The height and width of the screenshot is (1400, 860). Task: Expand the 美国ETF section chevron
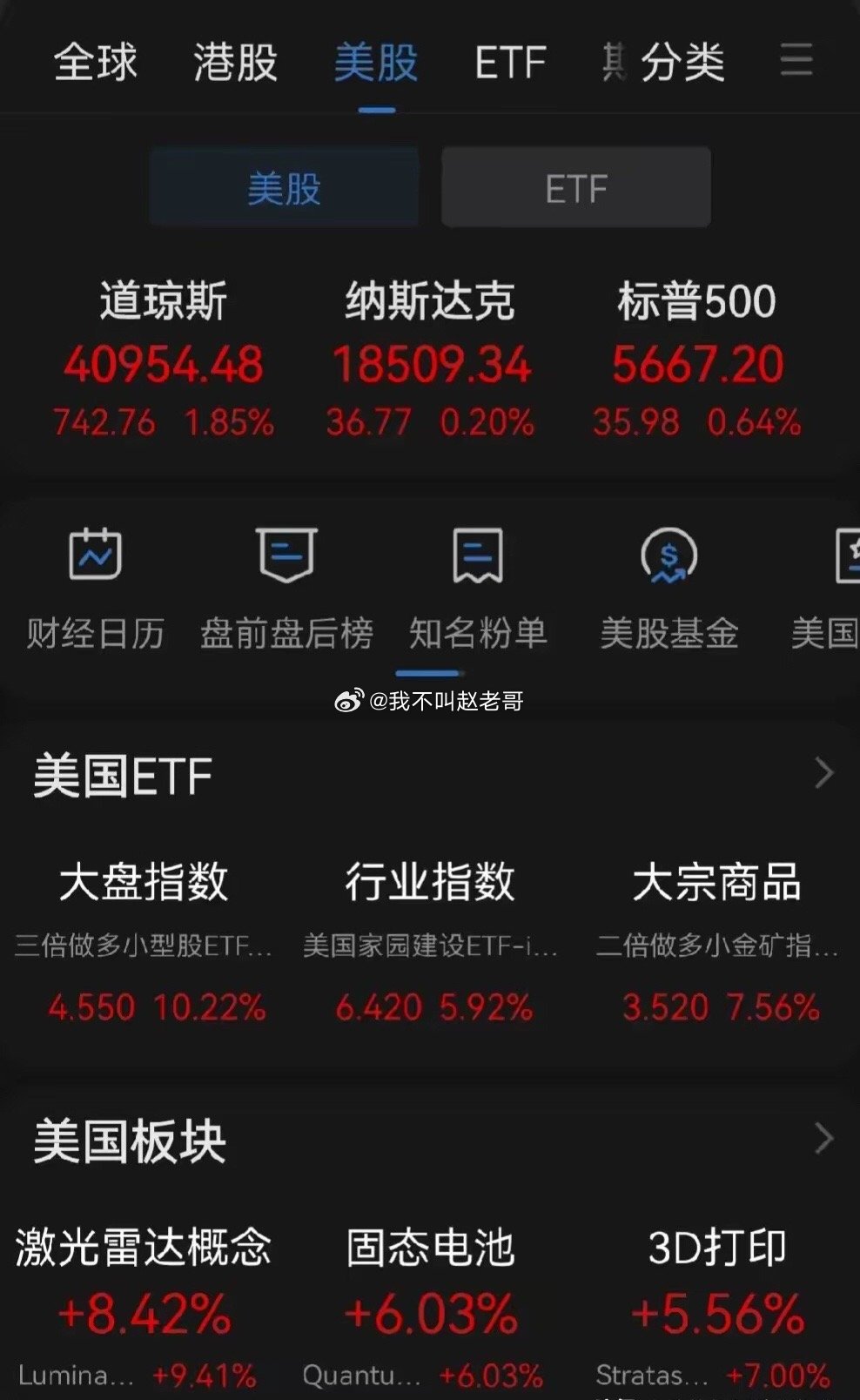tap(823, 773)
